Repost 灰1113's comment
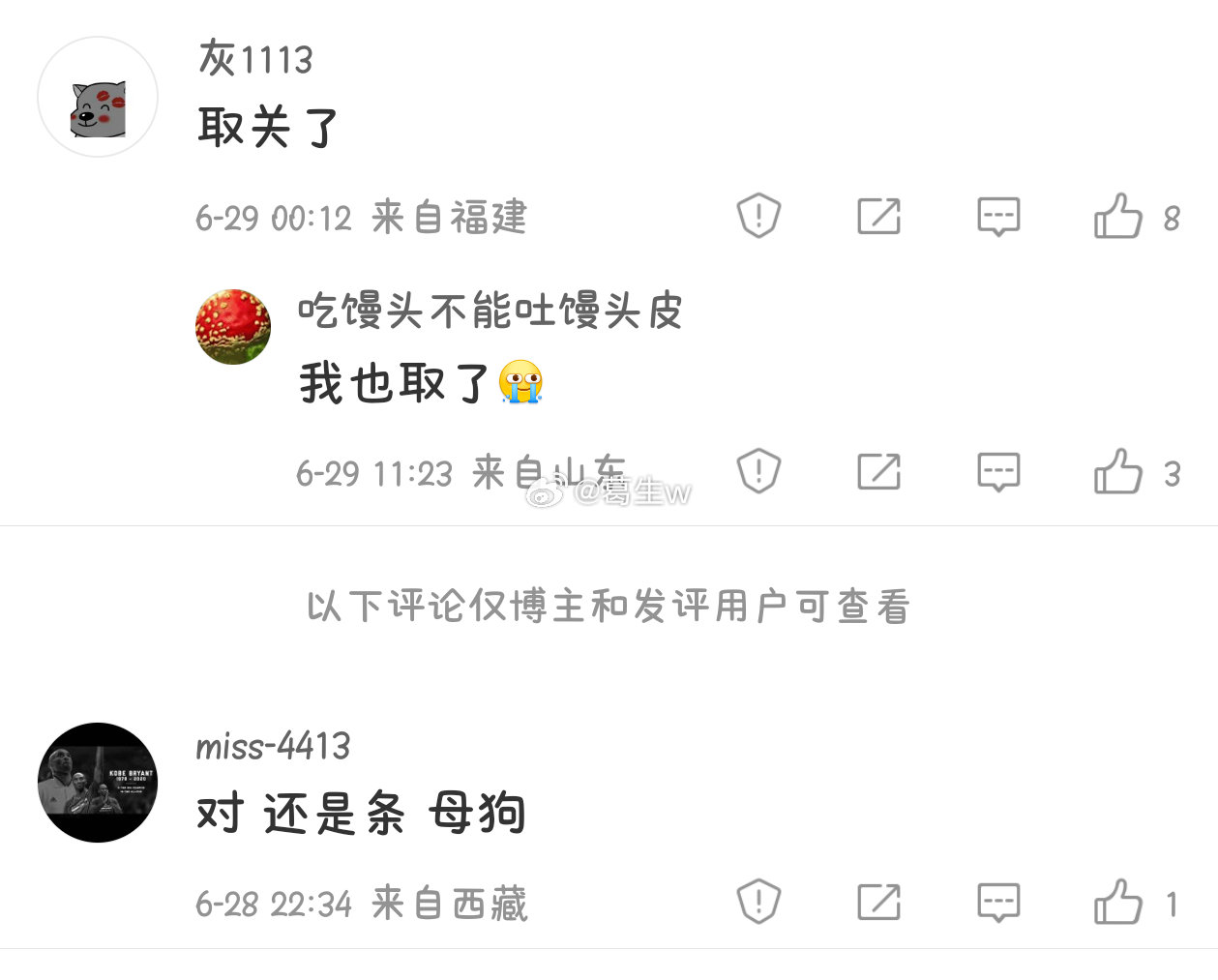This screenshot has width=1218, height=980. point(878,216)
